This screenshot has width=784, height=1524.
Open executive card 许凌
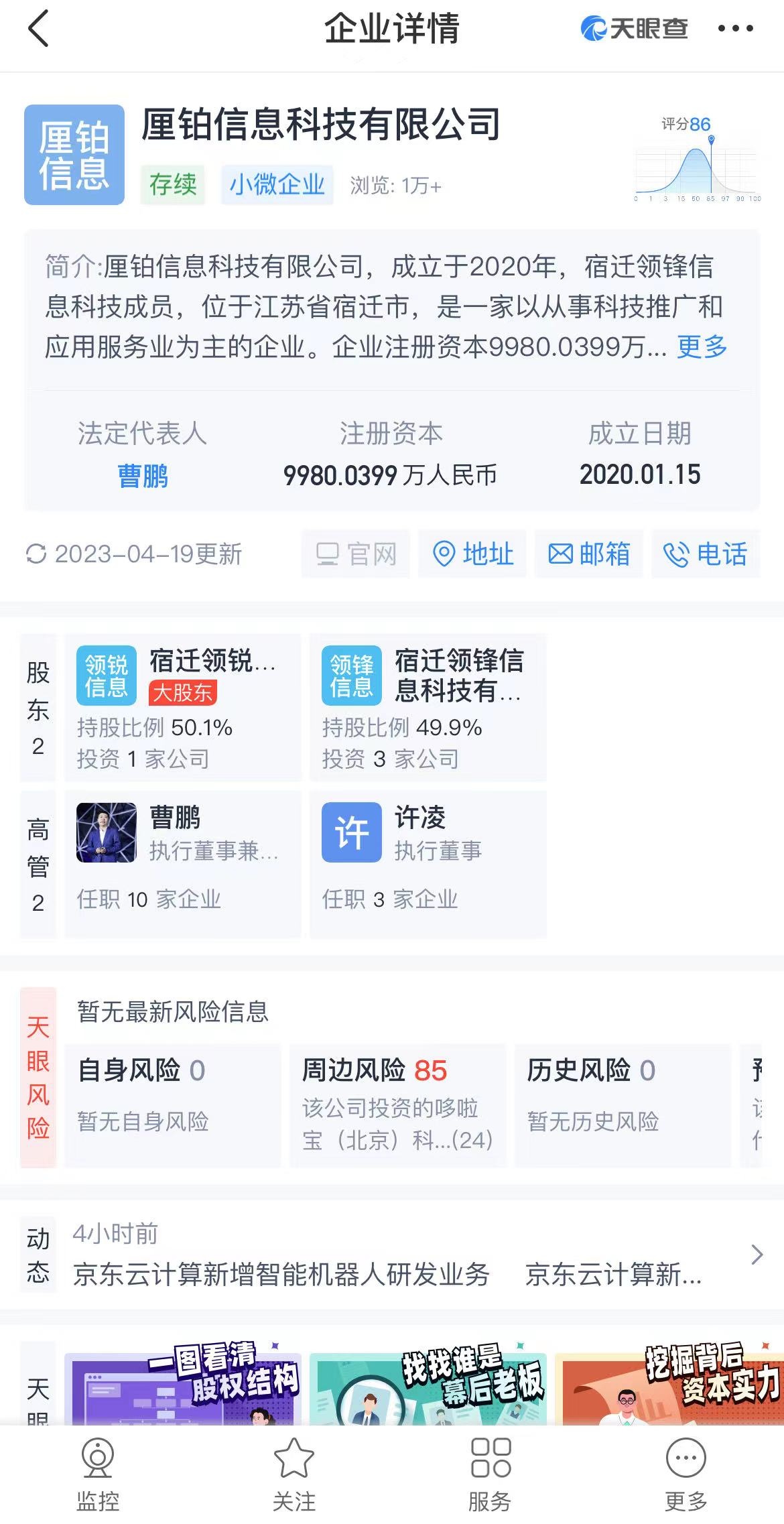(428, 865)
